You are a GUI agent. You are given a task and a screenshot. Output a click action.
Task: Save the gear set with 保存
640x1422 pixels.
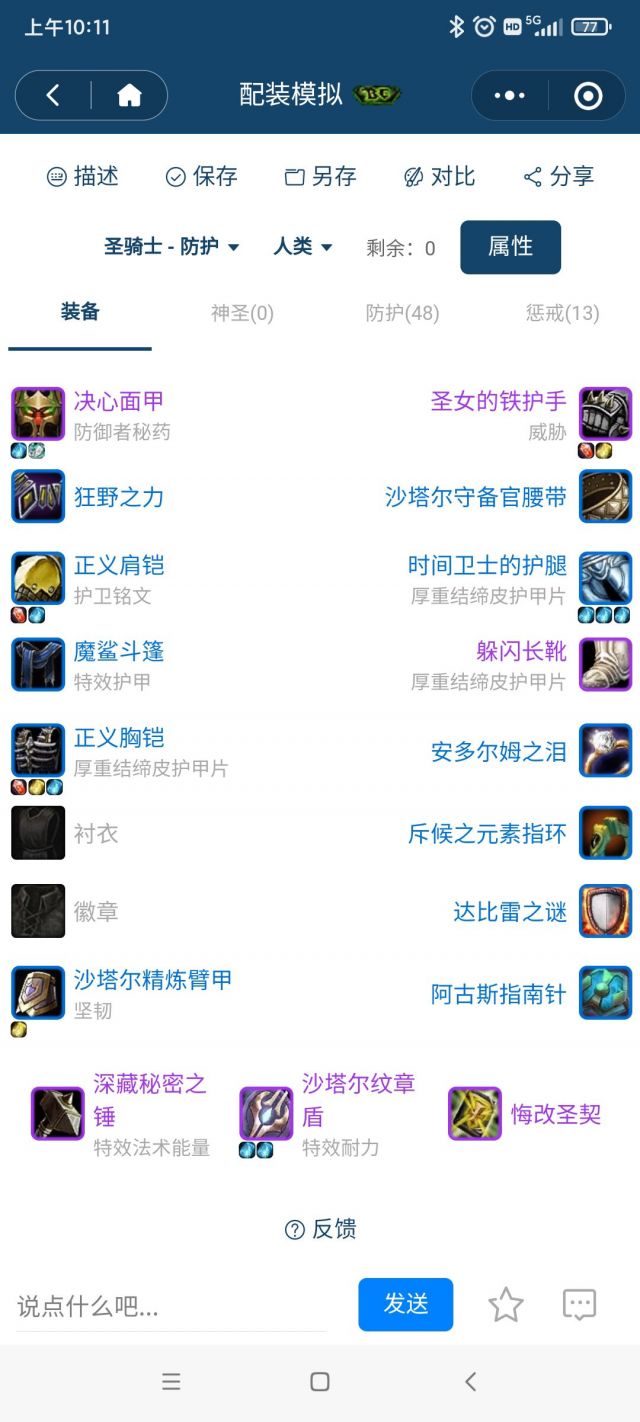(x=202, y=177)
